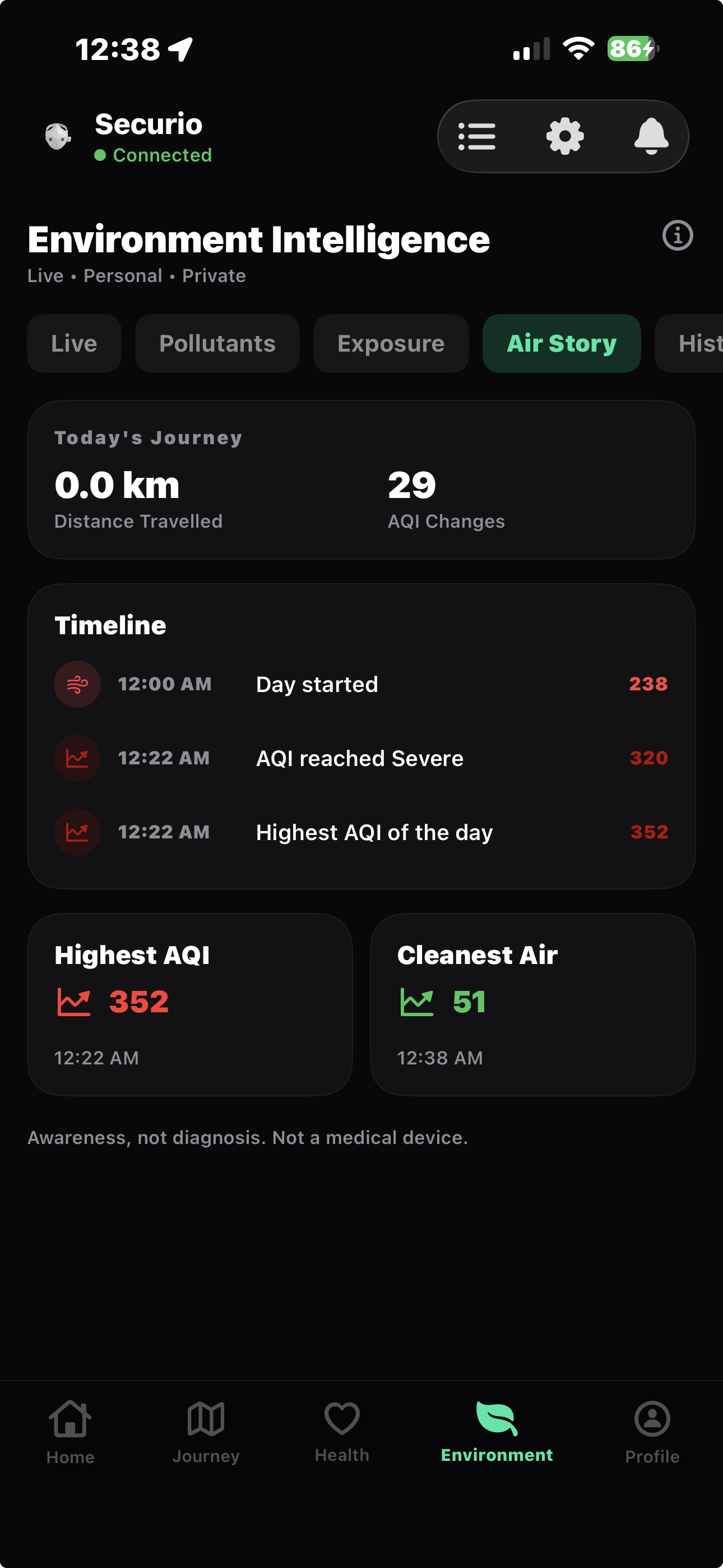The height and width of the screenshot is (1568, 723).
Task: Select the Pollutants tab
Action: [217, 343]
